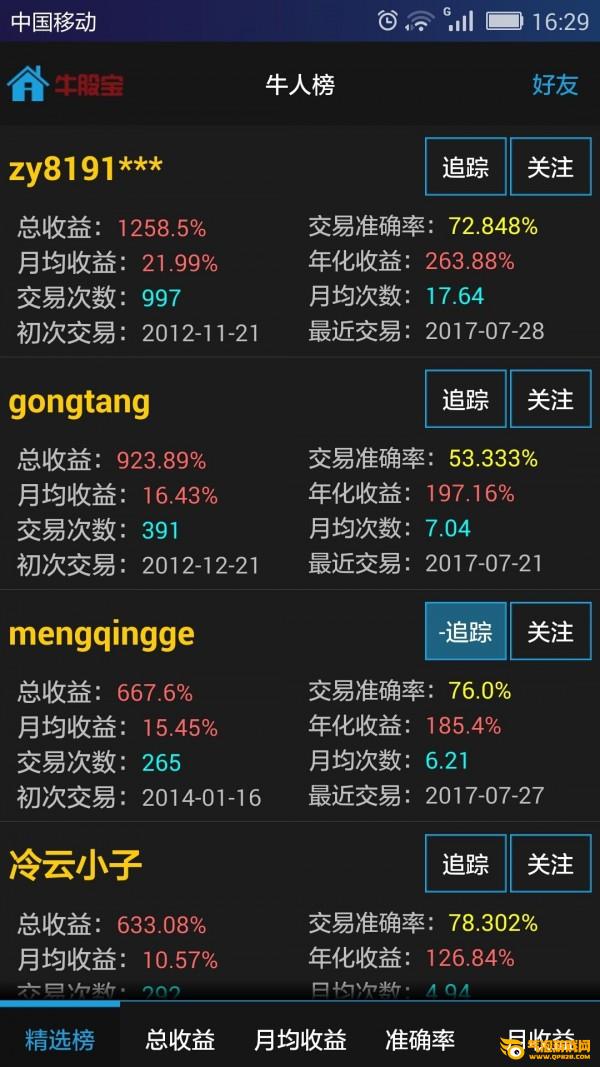
Task: Open 冷云小子 trader profile
Action: pyautogui.click(x=76, y=865)
